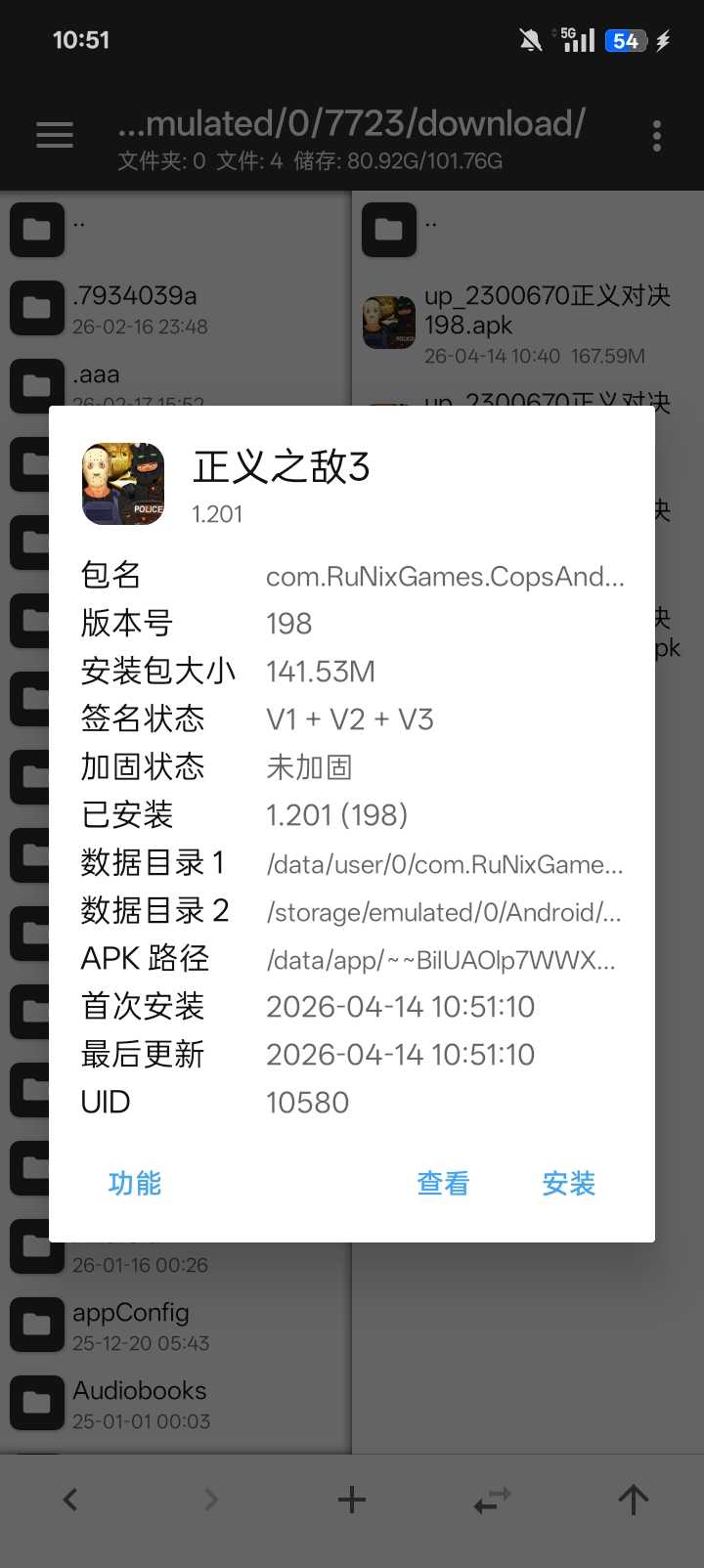Screen dimensions: 704x1568
Task: Open the three-dot overflow menu
Action: click(x=656, y=136)
